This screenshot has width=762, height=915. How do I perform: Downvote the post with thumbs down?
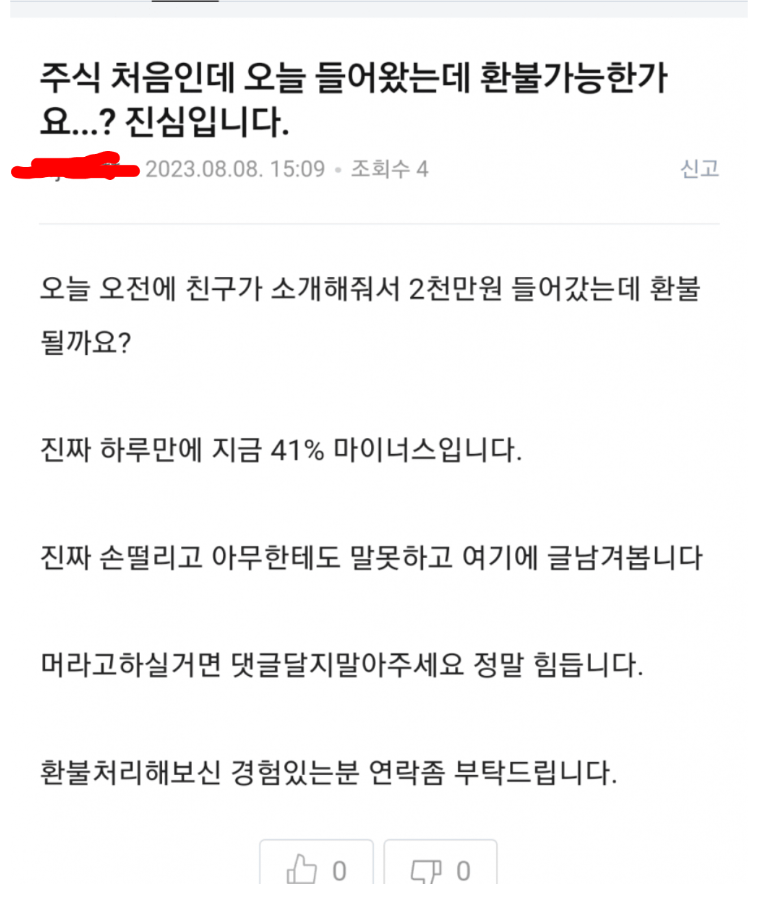[441, 870]
